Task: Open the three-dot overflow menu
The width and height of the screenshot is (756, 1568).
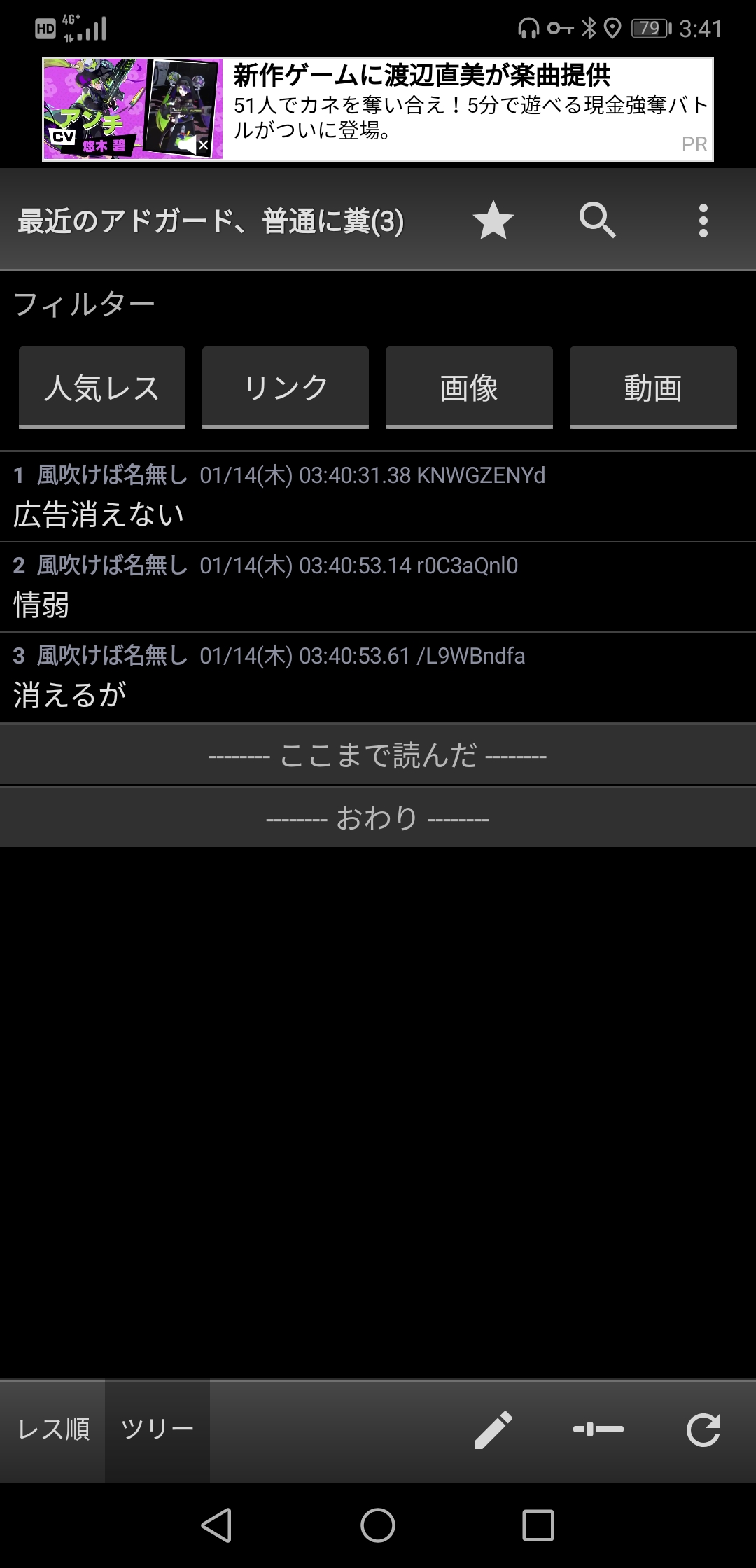Action: [x=703, y=220]
